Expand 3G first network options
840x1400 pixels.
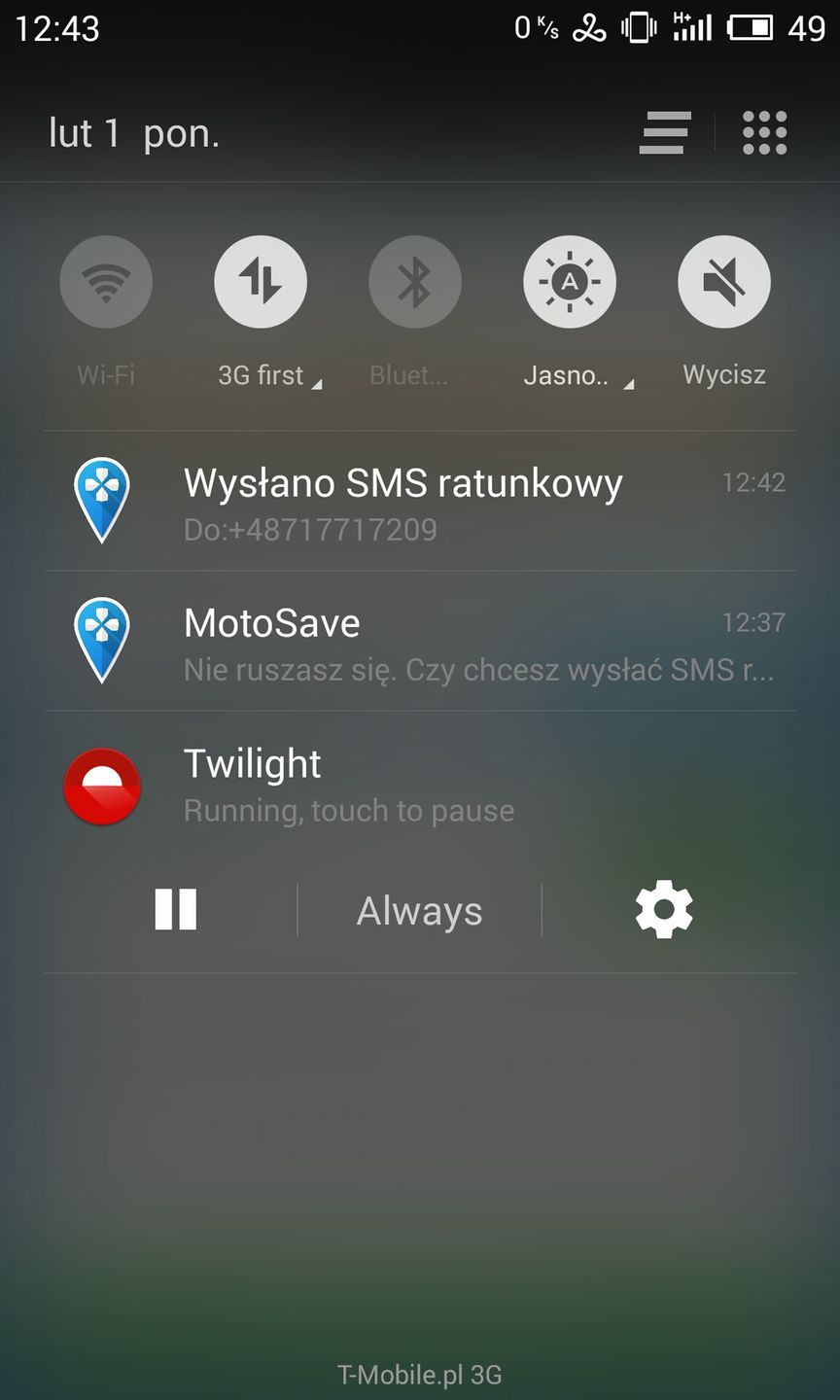pos(317,384)
